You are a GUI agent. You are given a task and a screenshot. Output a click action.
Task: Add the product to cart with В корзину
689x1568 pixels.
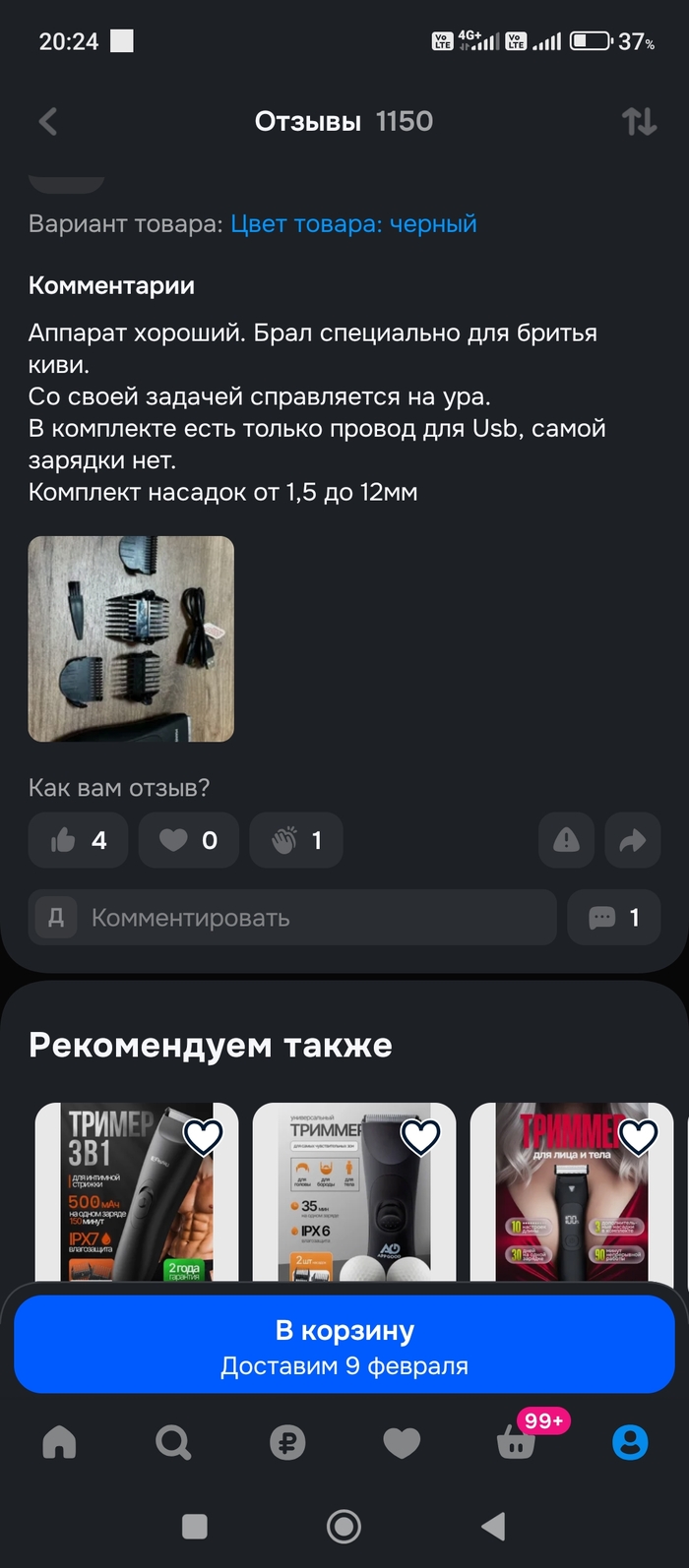[344, 1345]
